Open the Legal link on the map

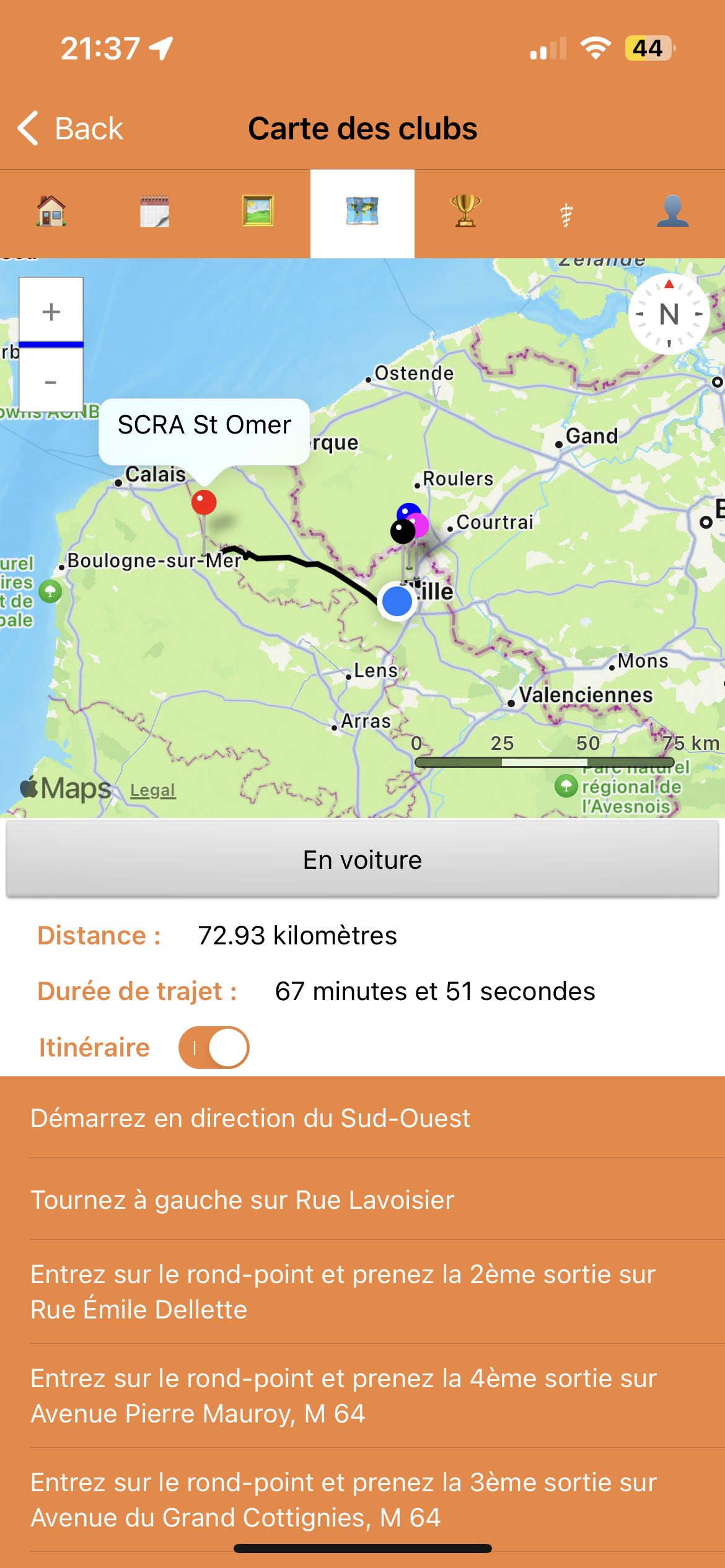coord(152,790)
